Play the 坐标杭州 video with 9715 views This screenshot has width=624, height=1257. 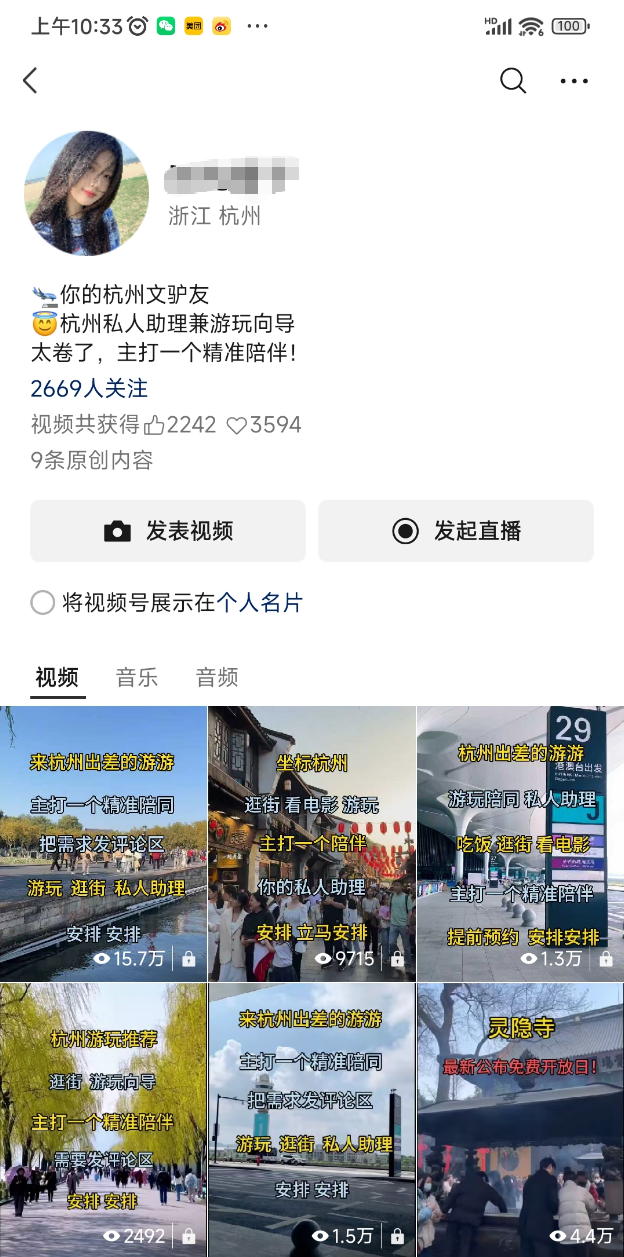(x=311, y=843)
